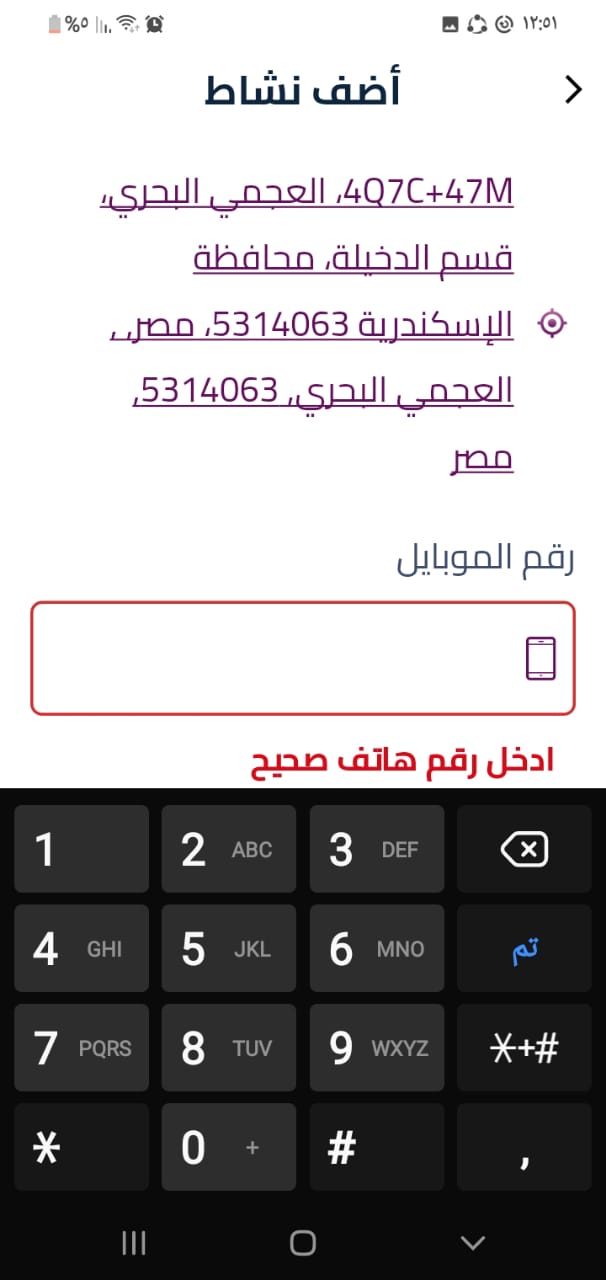Enter digit 5 on the keypad
This screenshot has height=1280, width=606.
229,949
